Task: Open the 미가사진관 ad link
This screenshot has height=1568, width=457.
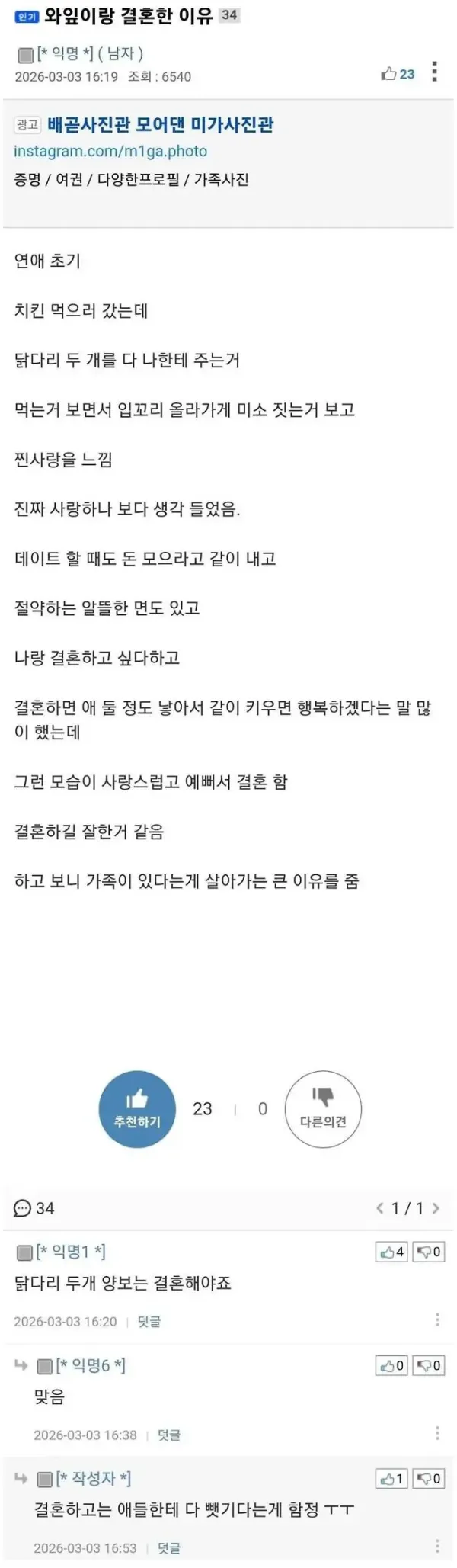Action: point(160,125)
